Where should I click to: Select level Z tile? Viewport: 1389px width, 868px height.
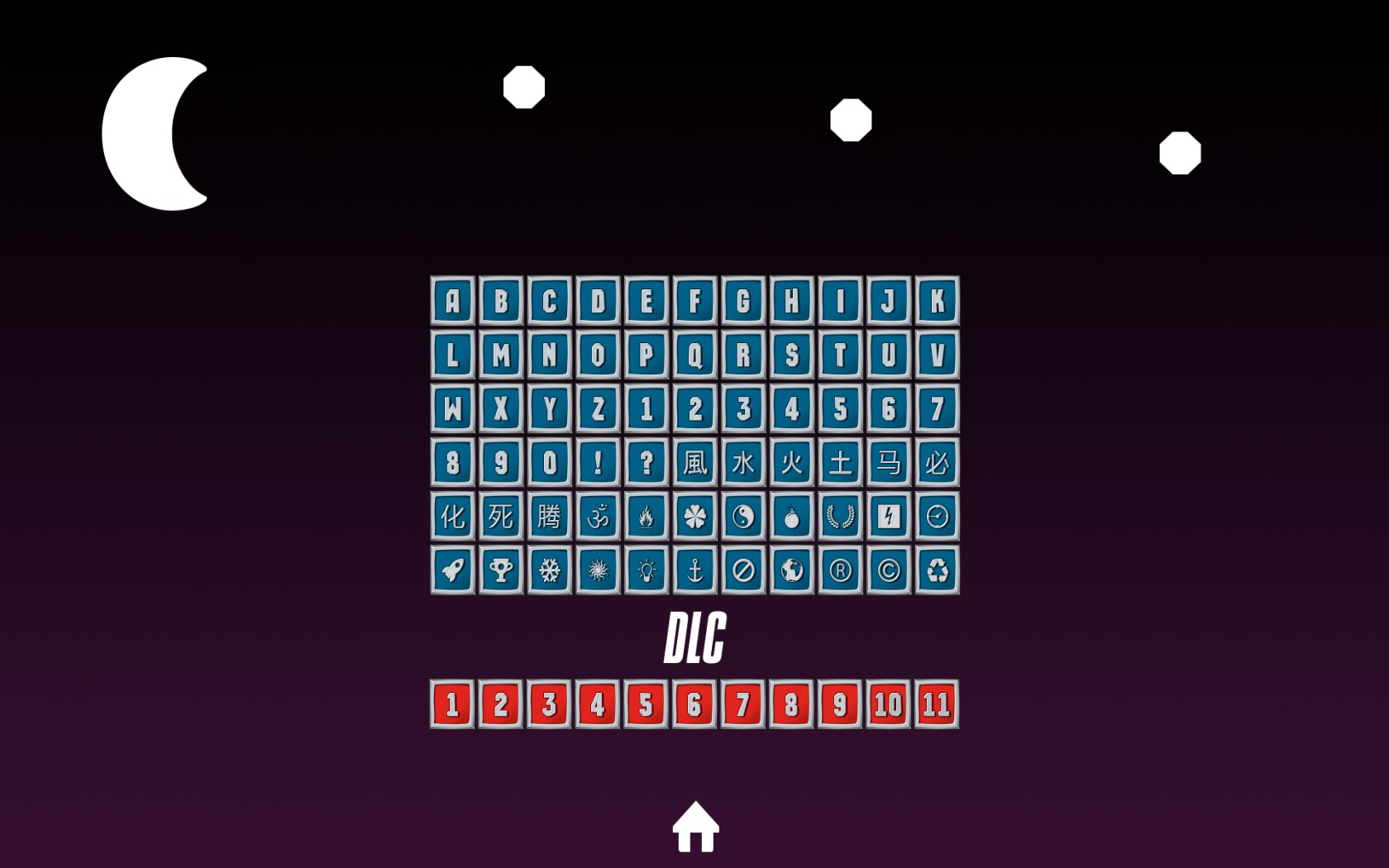598,408
